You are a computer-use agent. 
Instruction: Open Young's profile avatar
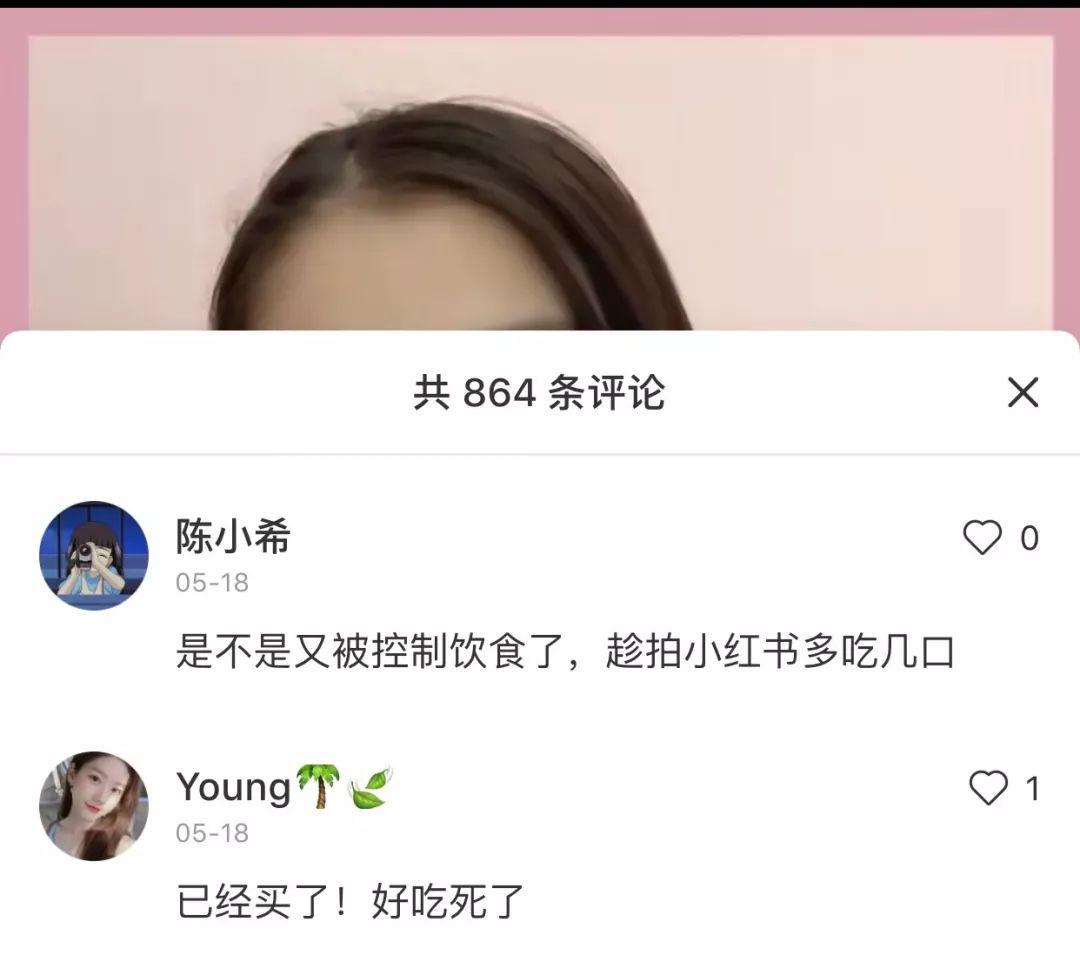click(x=94, y=805)
